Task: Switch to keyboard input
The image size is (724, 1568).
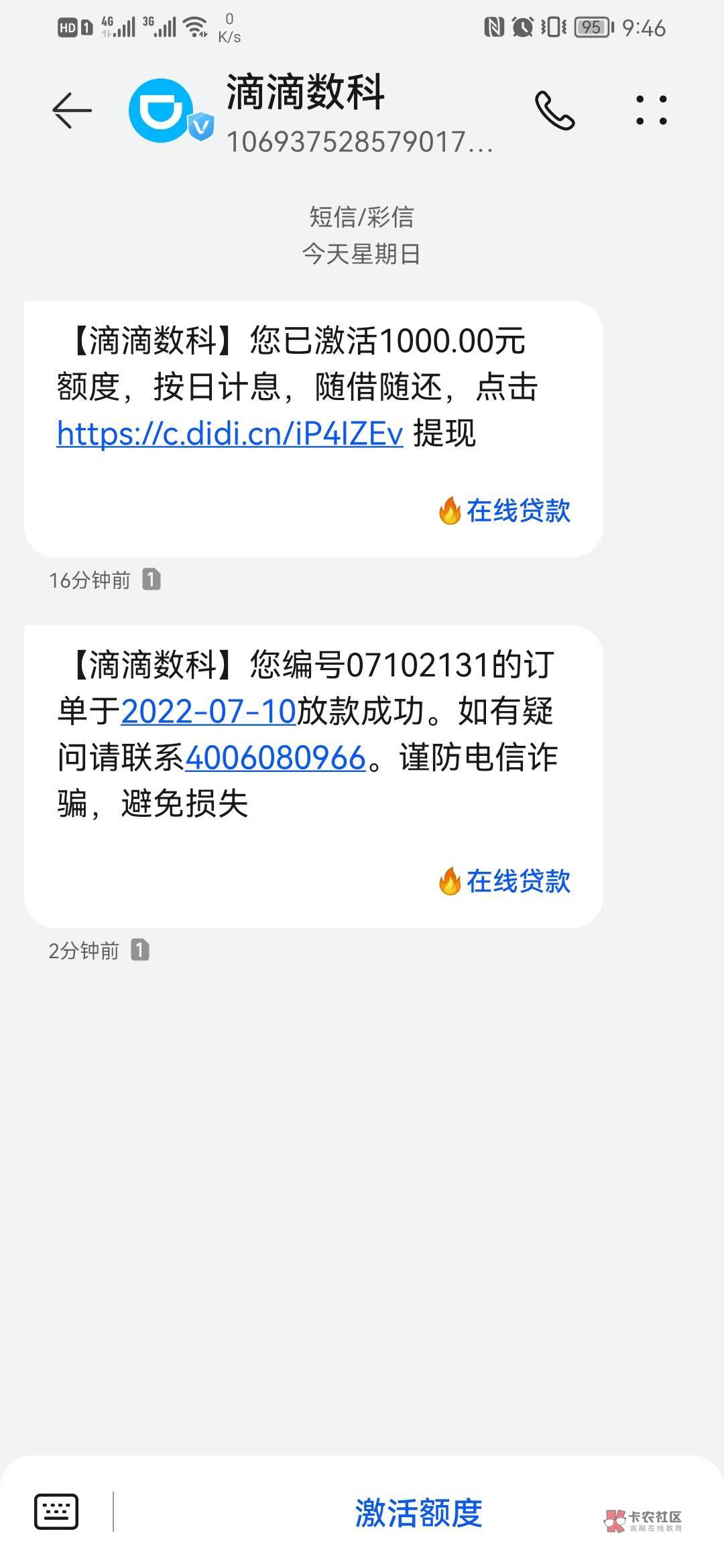Action: click(56, 1512)
